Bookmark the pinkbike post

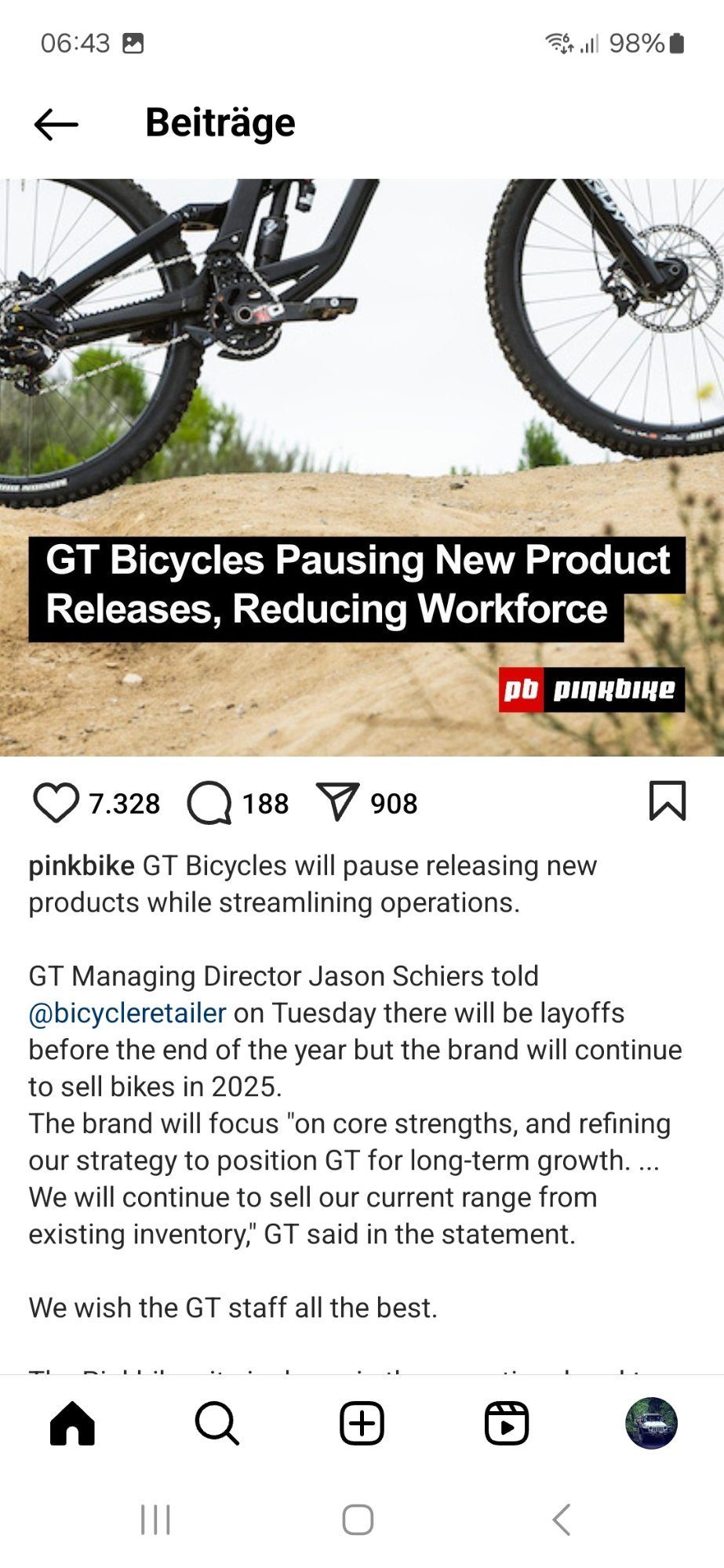tap(668, 801)
